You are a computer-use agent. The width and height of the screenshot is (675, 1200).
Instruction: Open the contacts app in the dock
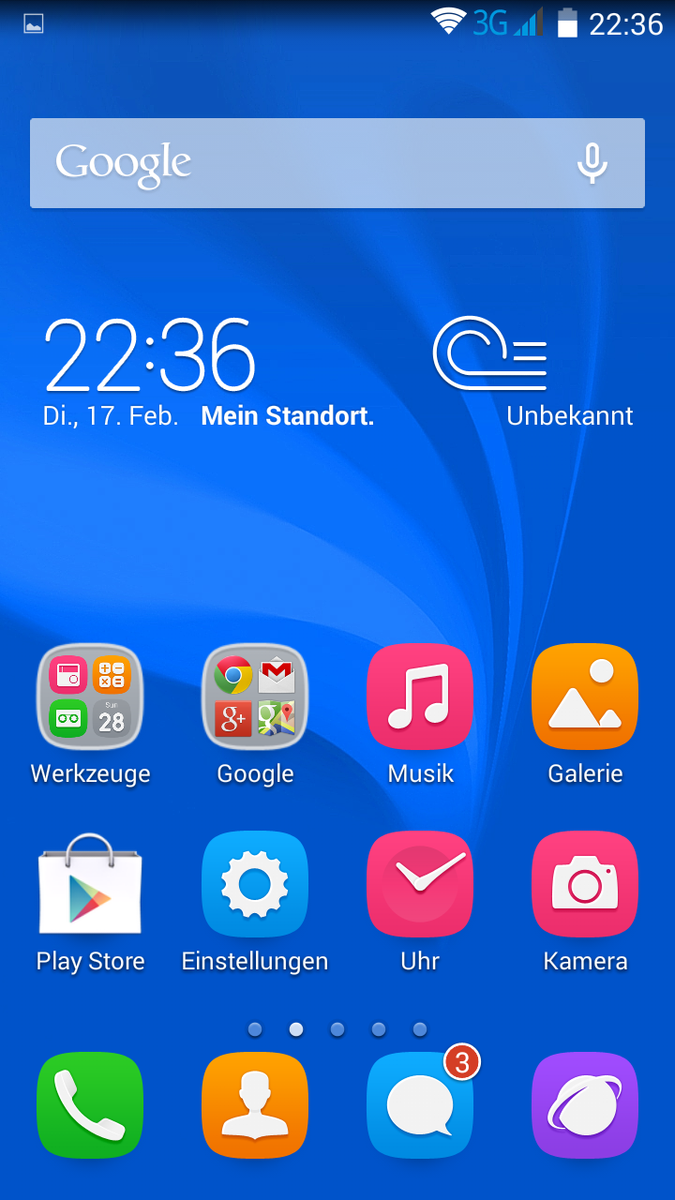tap(255, 1105)
